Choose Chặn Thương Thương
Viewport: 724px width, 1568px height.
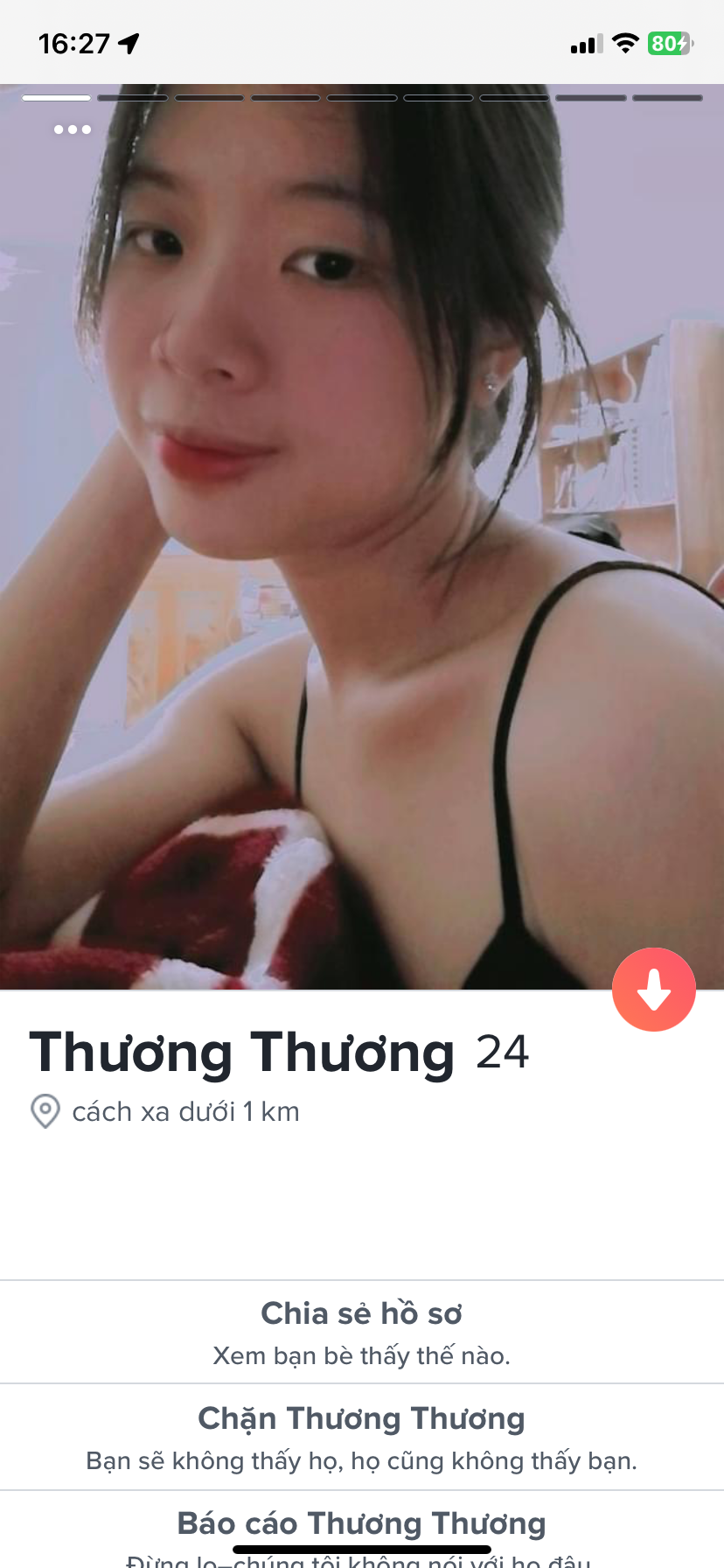pyautogui.click(x=361, y=1436)
